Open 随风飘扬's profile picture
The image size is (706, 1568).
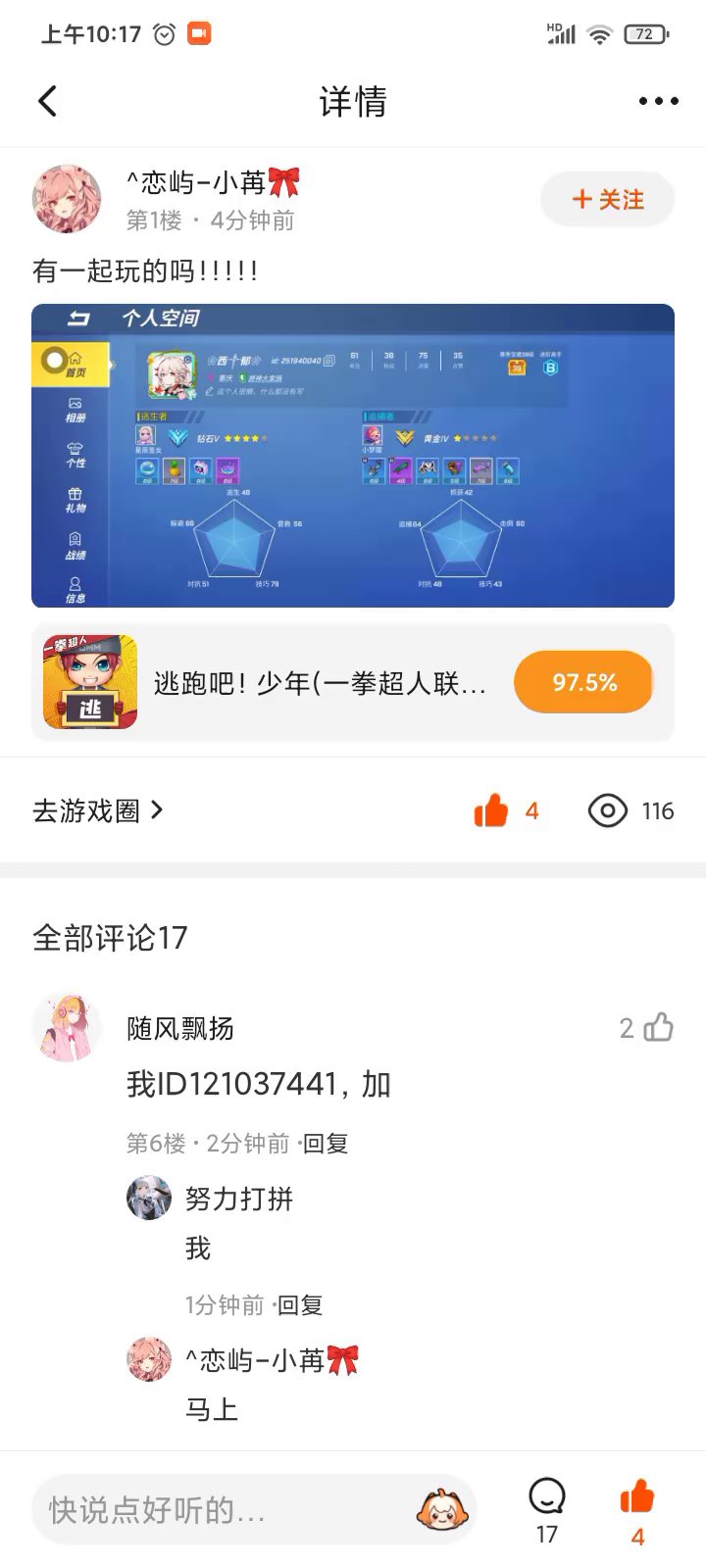[68, 1028]
